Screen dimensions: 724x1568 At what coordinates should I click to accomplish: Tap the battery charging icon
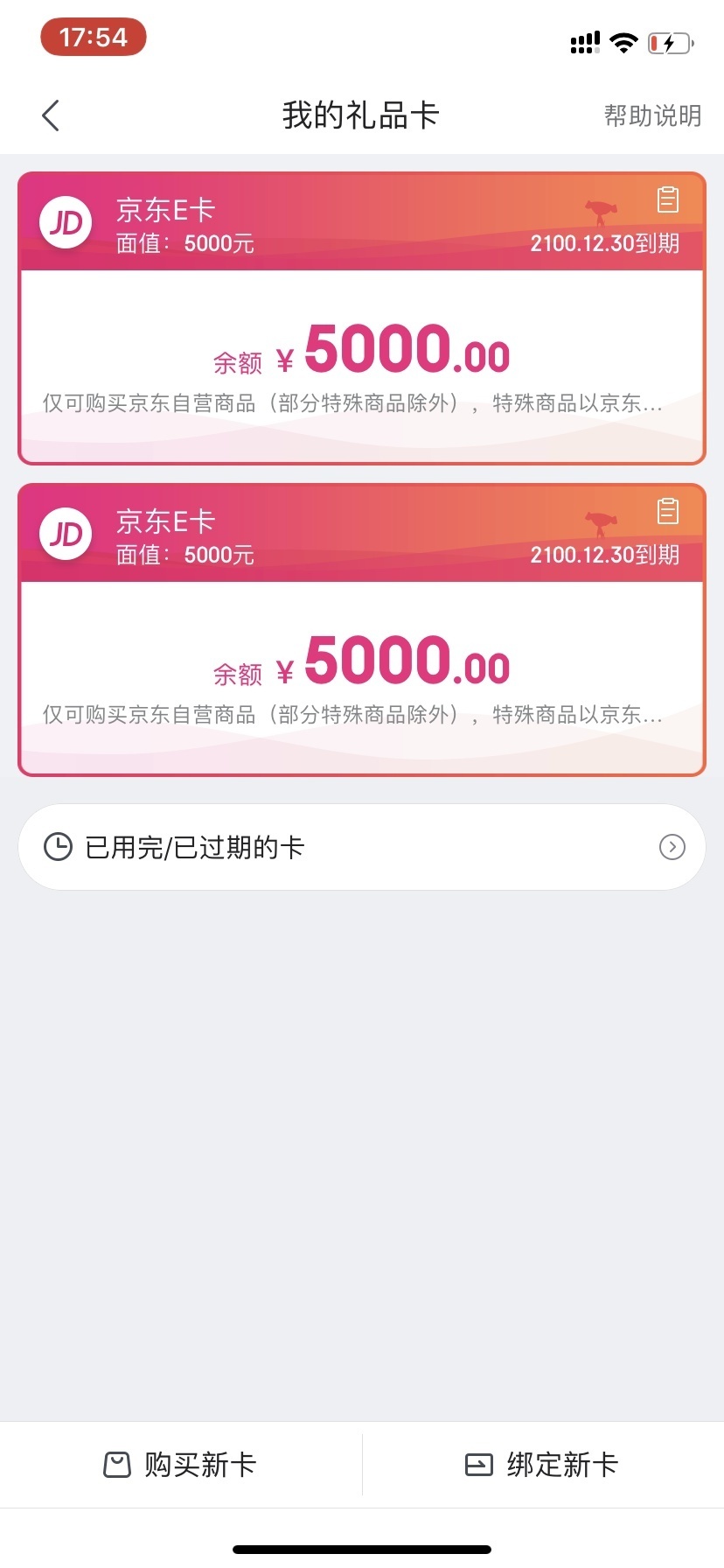click(x=670, y=42)
